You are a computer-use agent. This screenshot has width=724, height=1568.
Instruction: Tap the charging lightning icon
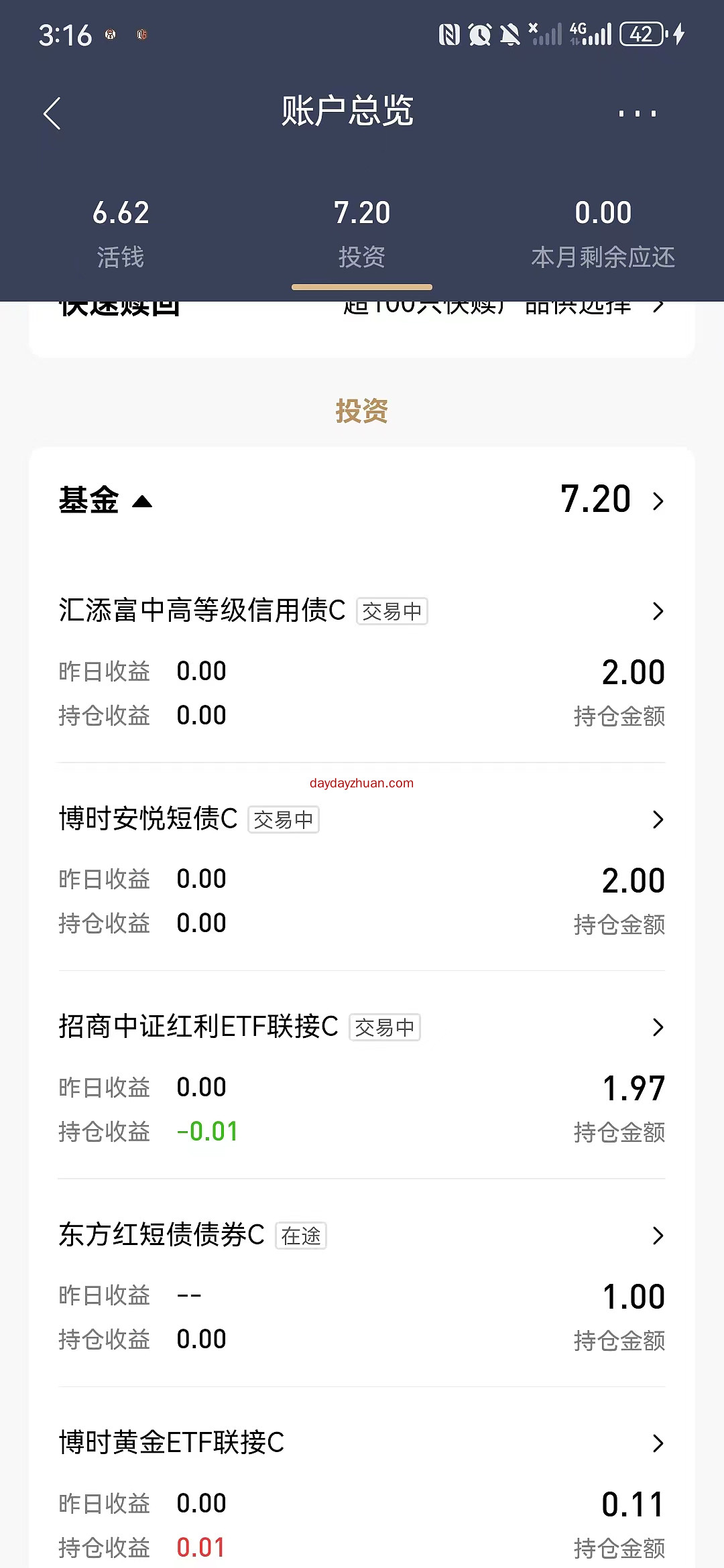point(679,34)
